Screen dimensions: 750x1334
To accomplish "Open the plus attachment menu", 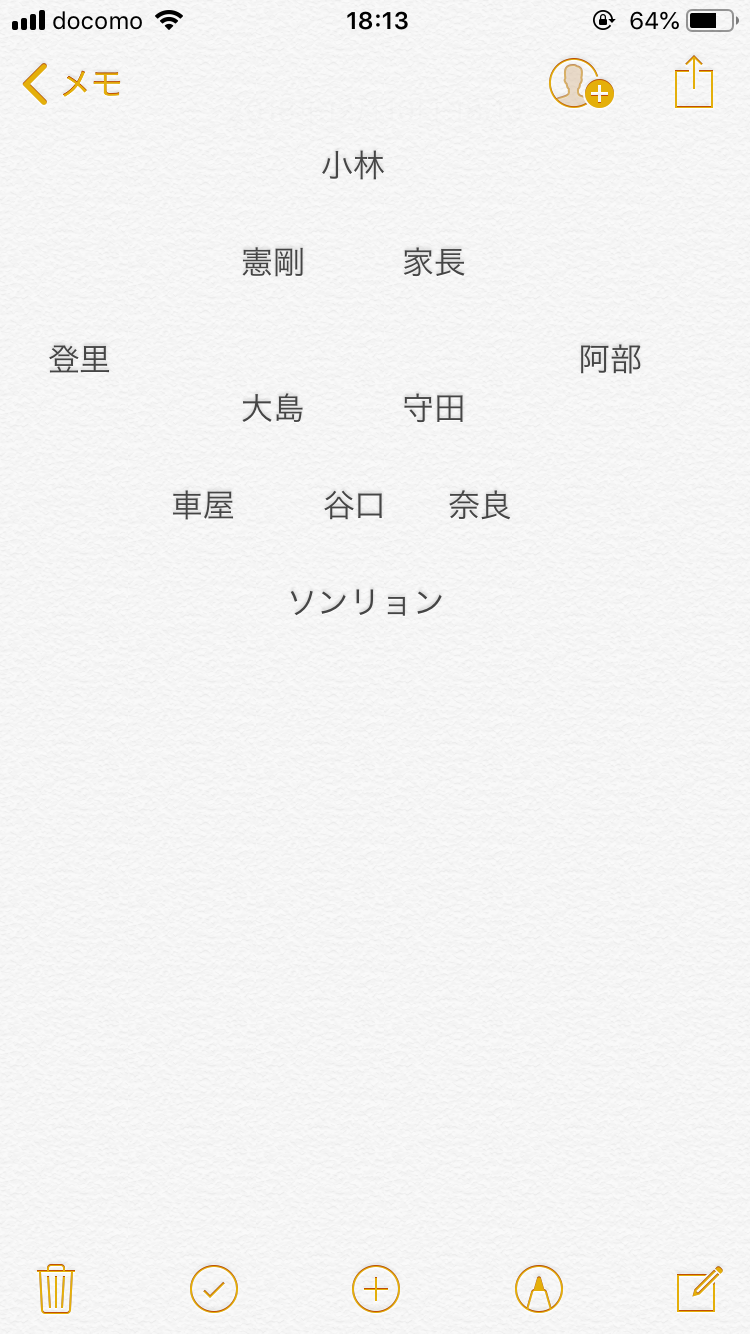I will [376, 1289].
